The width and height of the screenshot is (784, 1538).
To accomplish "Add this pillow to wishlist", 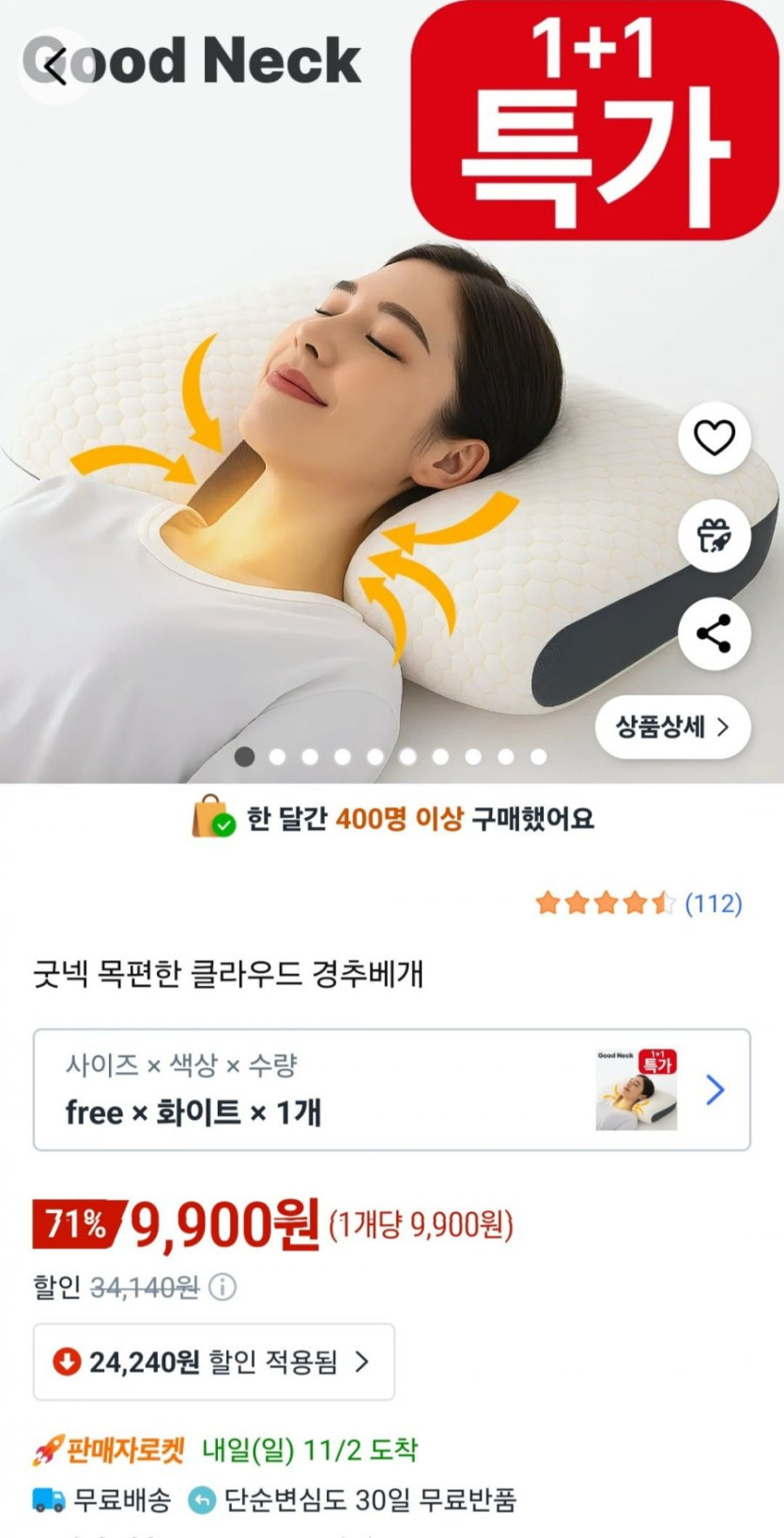I will click(714, 438).
